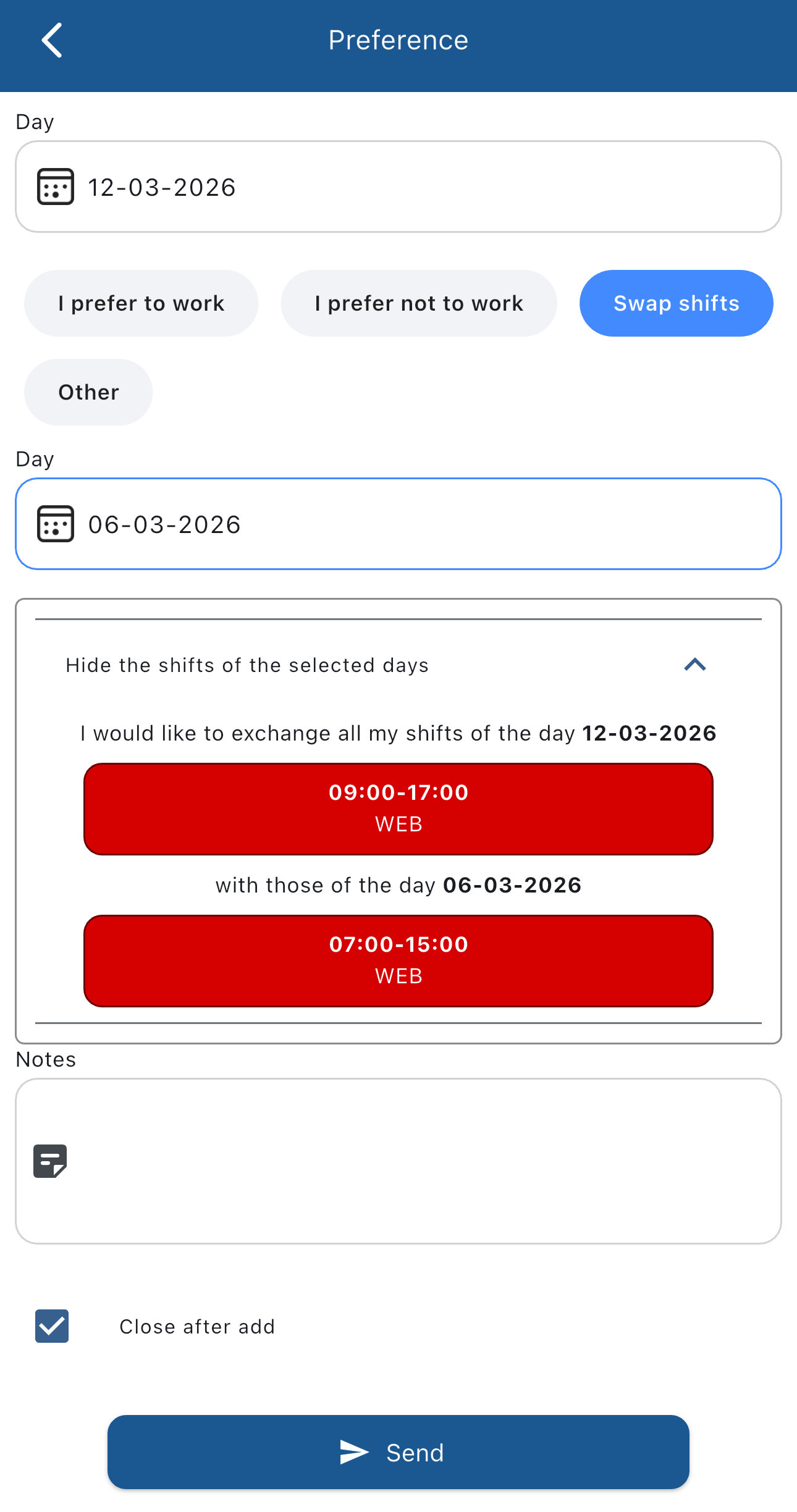Click the active 'Swap shifts' chip
The image size is (797, 1512).
point(675,303)
